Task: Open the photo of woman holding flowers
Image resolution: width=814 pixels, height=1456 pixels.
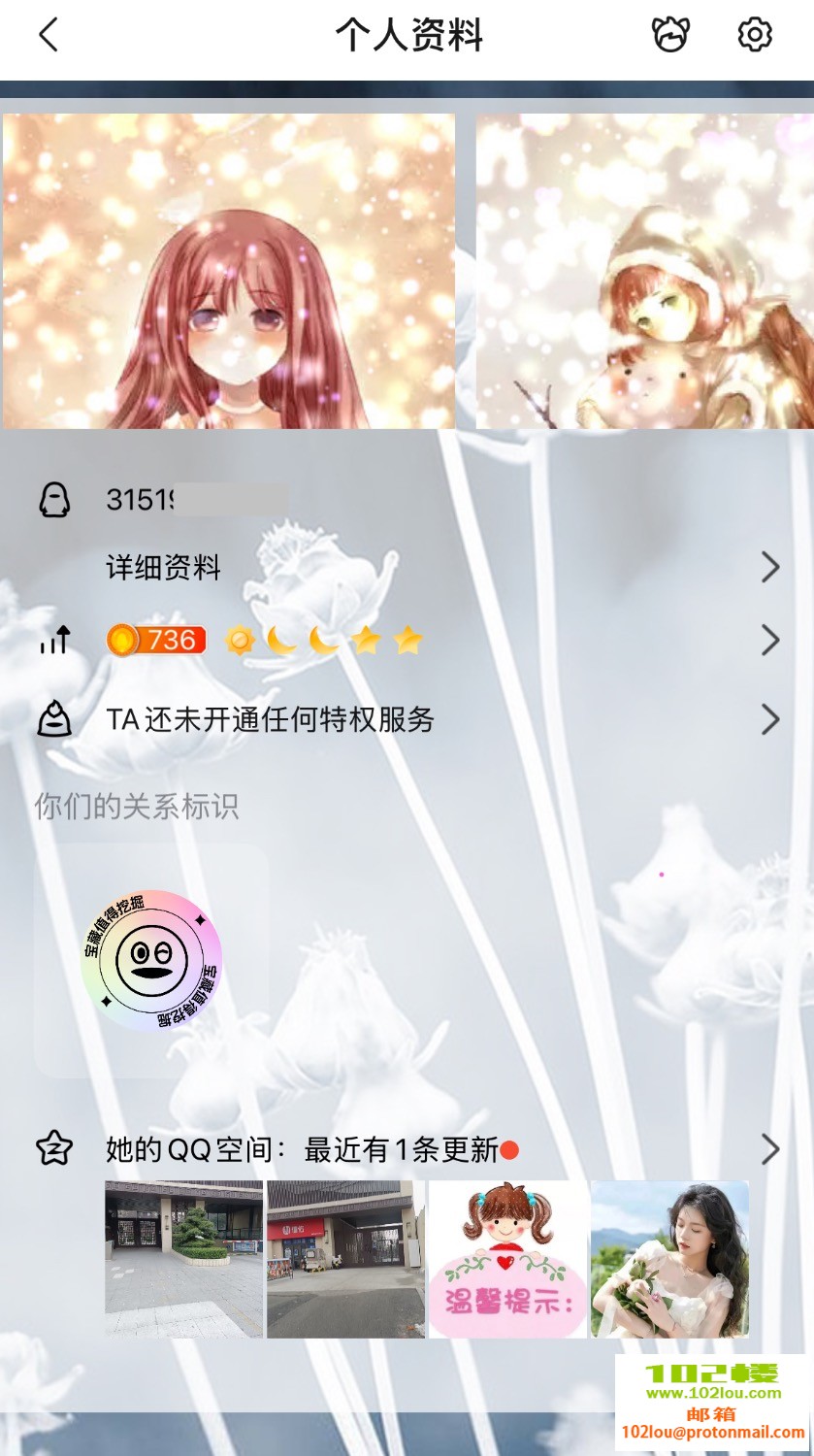Action: pos(669,1259)
